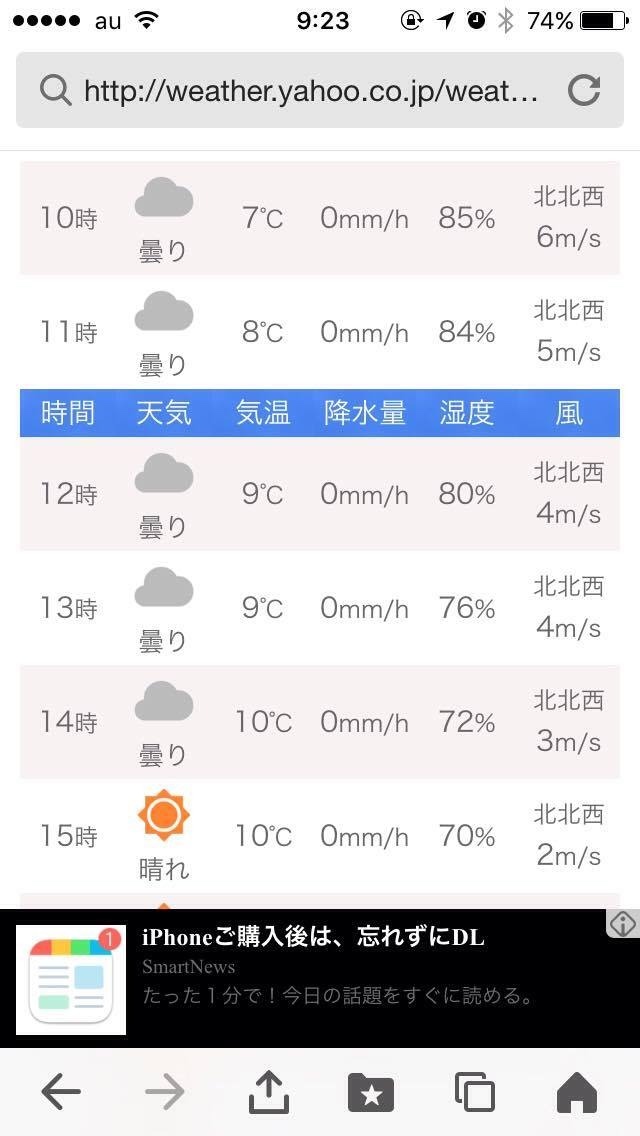Go to the browser home page

pyautogui.click(x=576, y=1092)
